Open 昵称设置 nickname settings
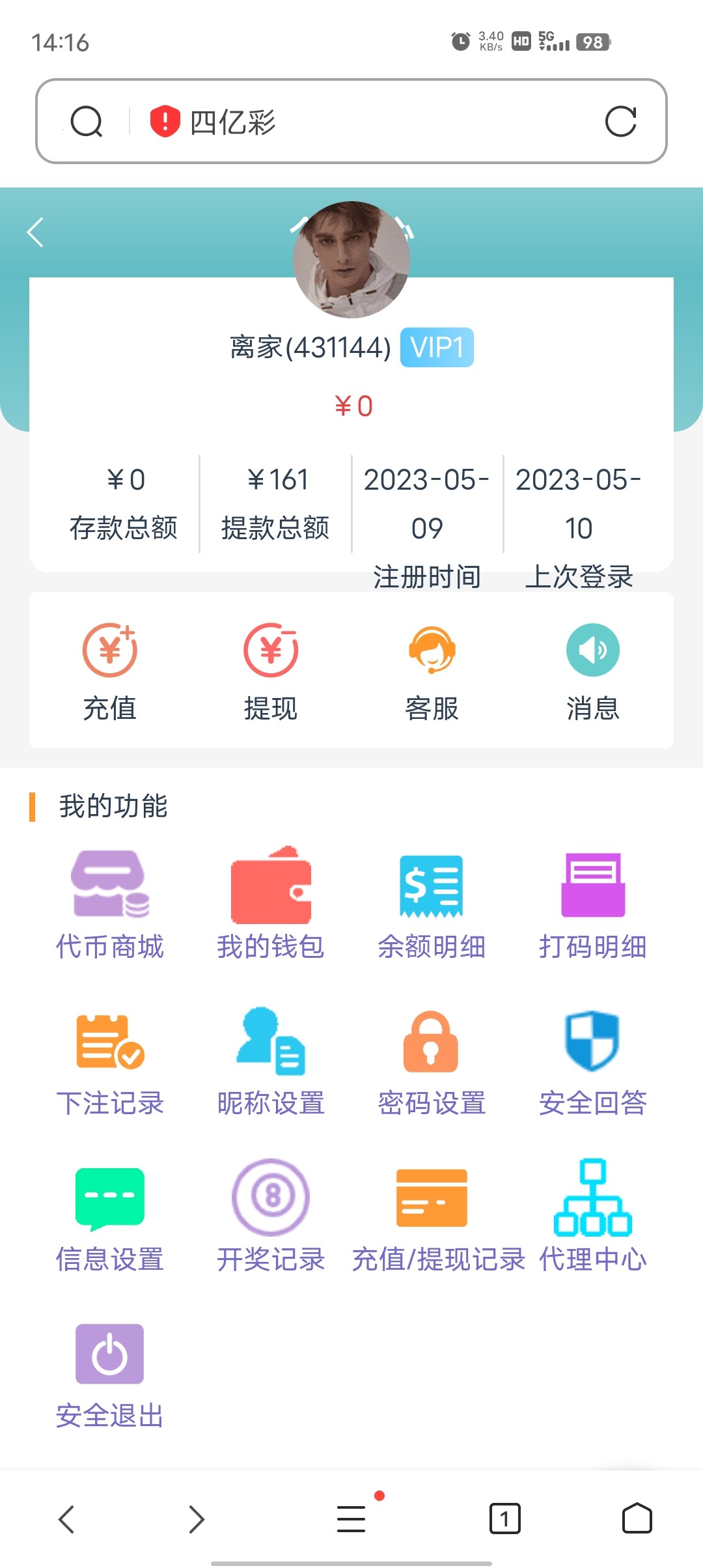The width and height of the screenshot is (703, 1568). [269, 1061]
